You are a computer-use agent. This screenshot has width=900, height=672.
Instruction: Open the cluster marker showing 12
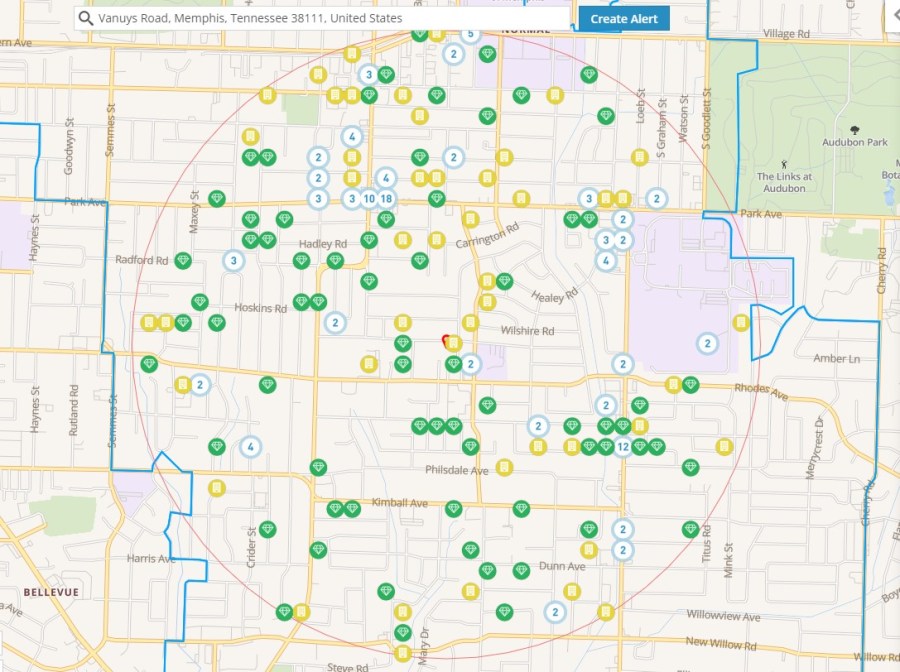[x=623, y=446]
